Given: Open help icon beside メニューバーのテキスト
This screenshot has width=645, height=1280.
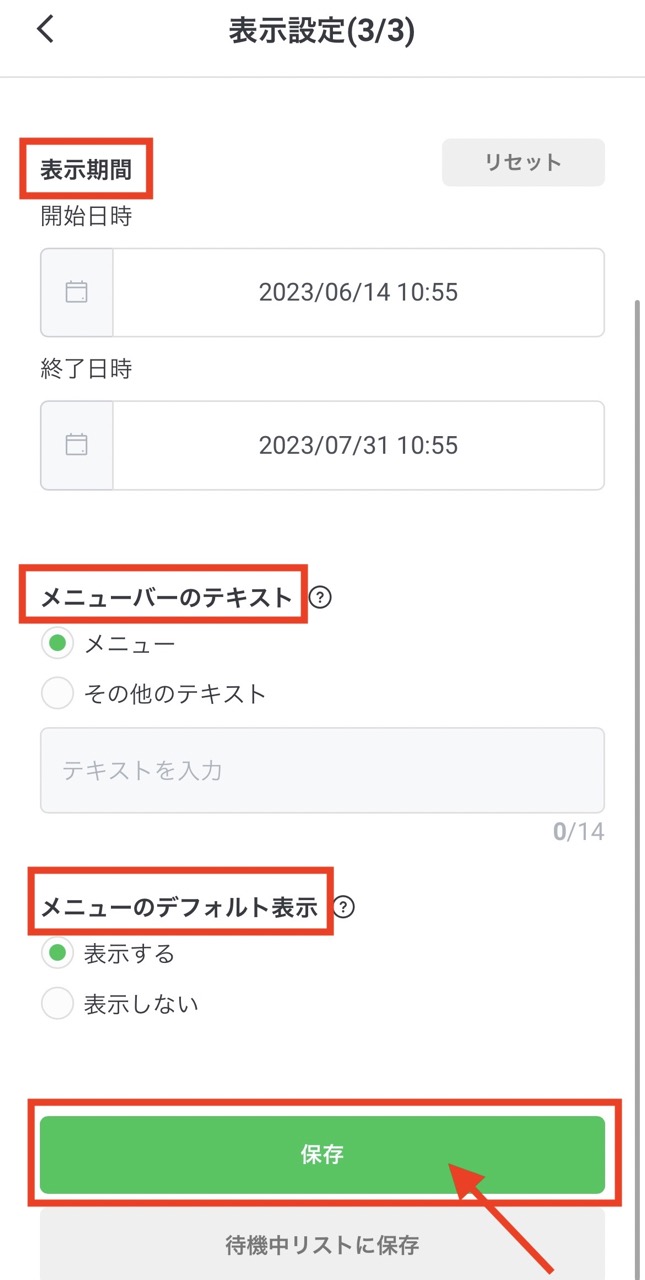Looking at the screenshot, I should pos(320,598).
